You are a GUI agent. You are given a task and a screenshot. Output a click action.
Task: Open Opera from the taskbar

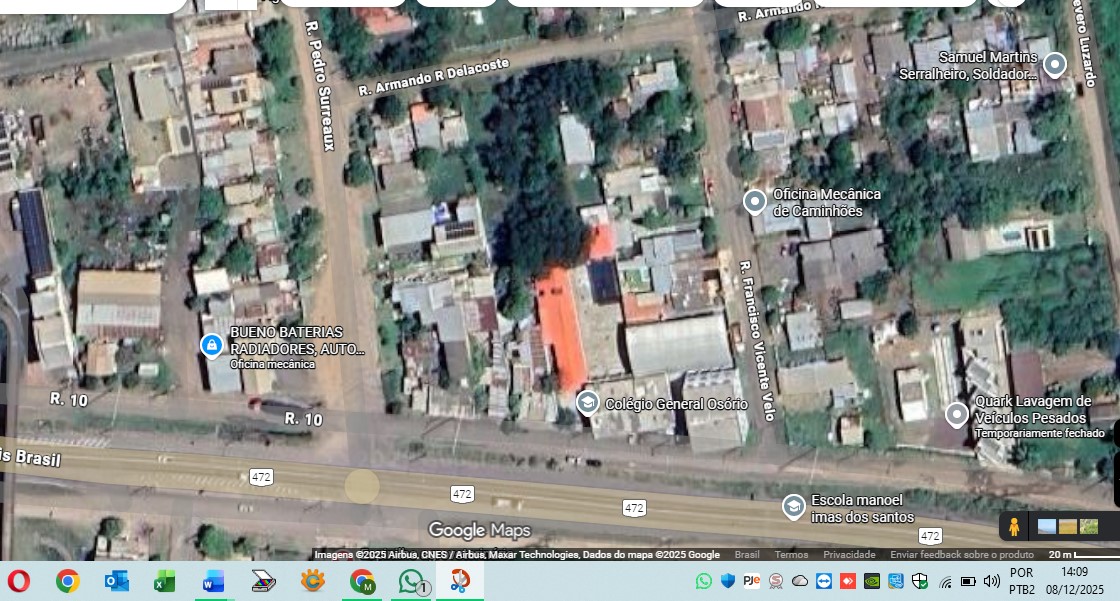pyautogui.click(x=19, y=581)
